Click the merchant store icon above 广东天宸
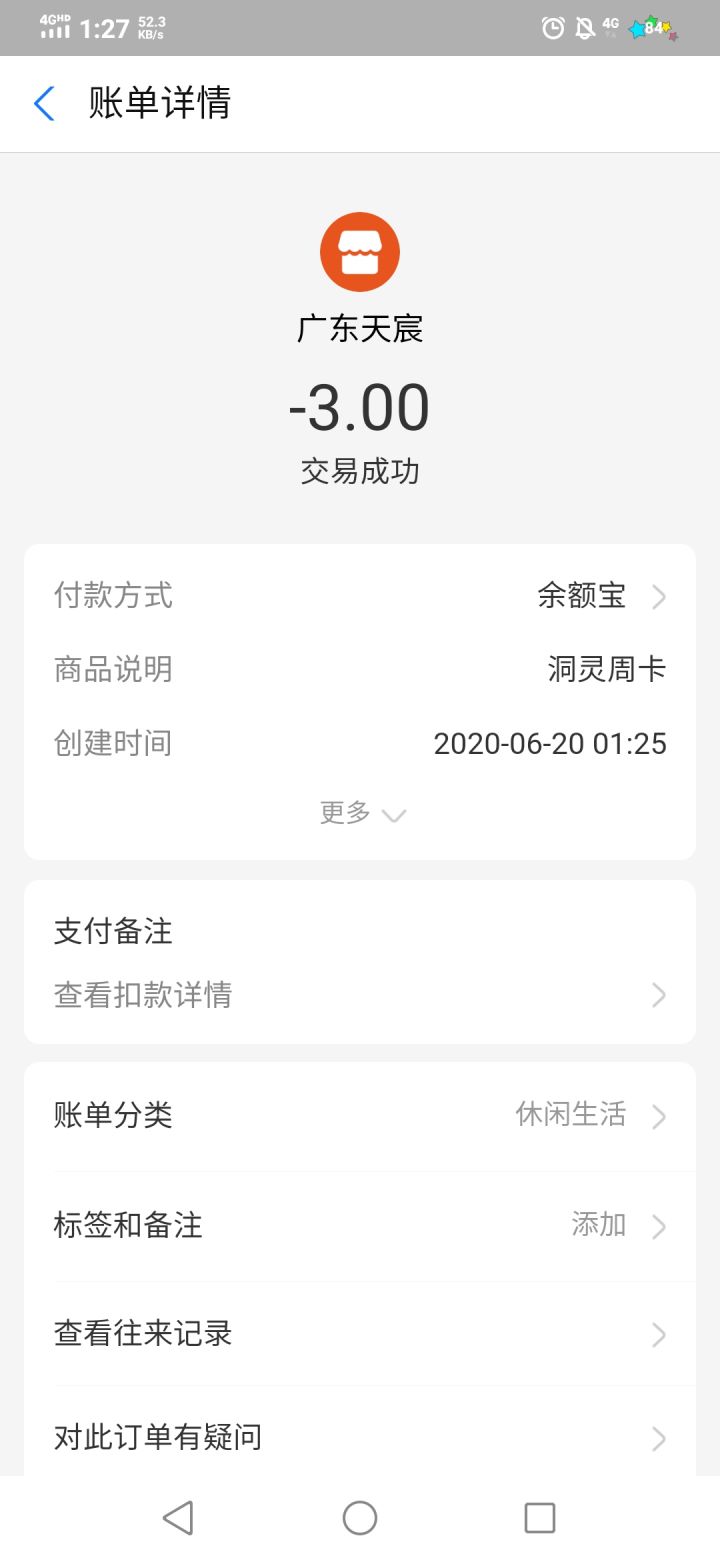Image resolution: width=720 pixels, height=1560 pixels. click(359, 252)
